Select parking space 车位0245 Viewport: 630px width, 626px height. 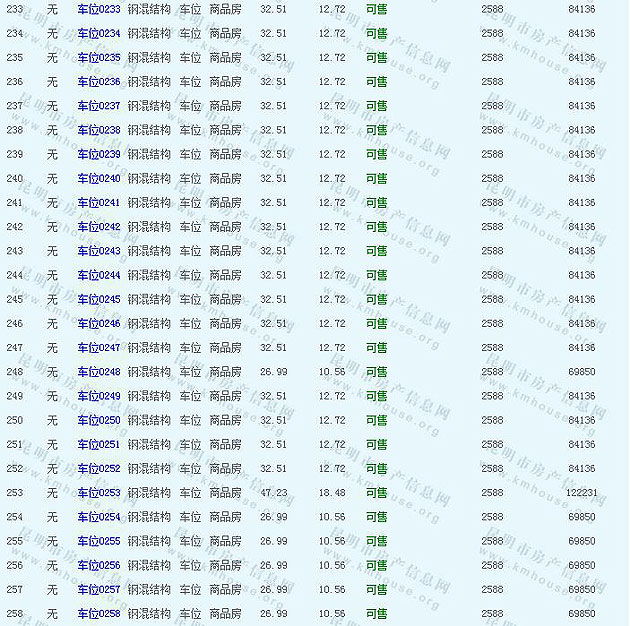point(98,299)
